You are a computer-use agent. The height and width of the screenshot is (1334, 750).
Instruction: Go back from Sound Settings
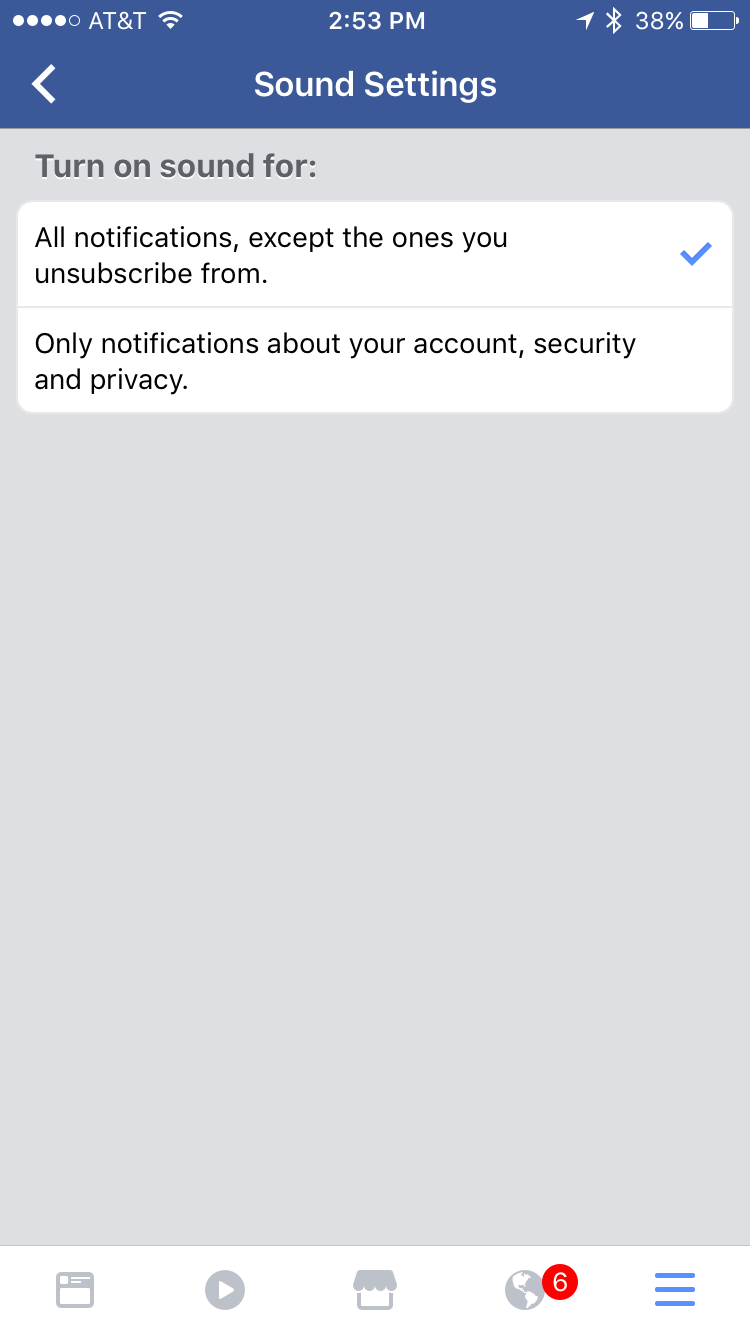45,84
